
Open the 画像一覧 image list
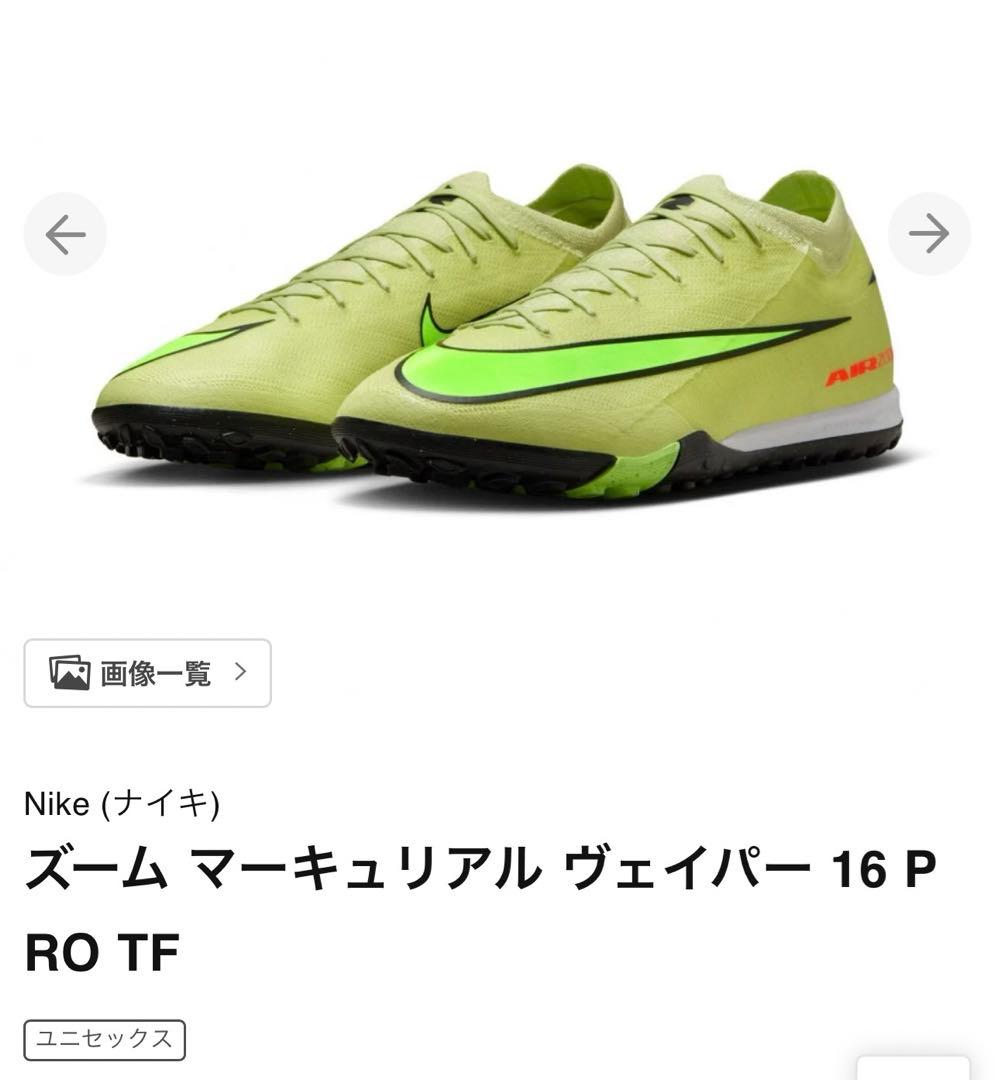point(148,673)
